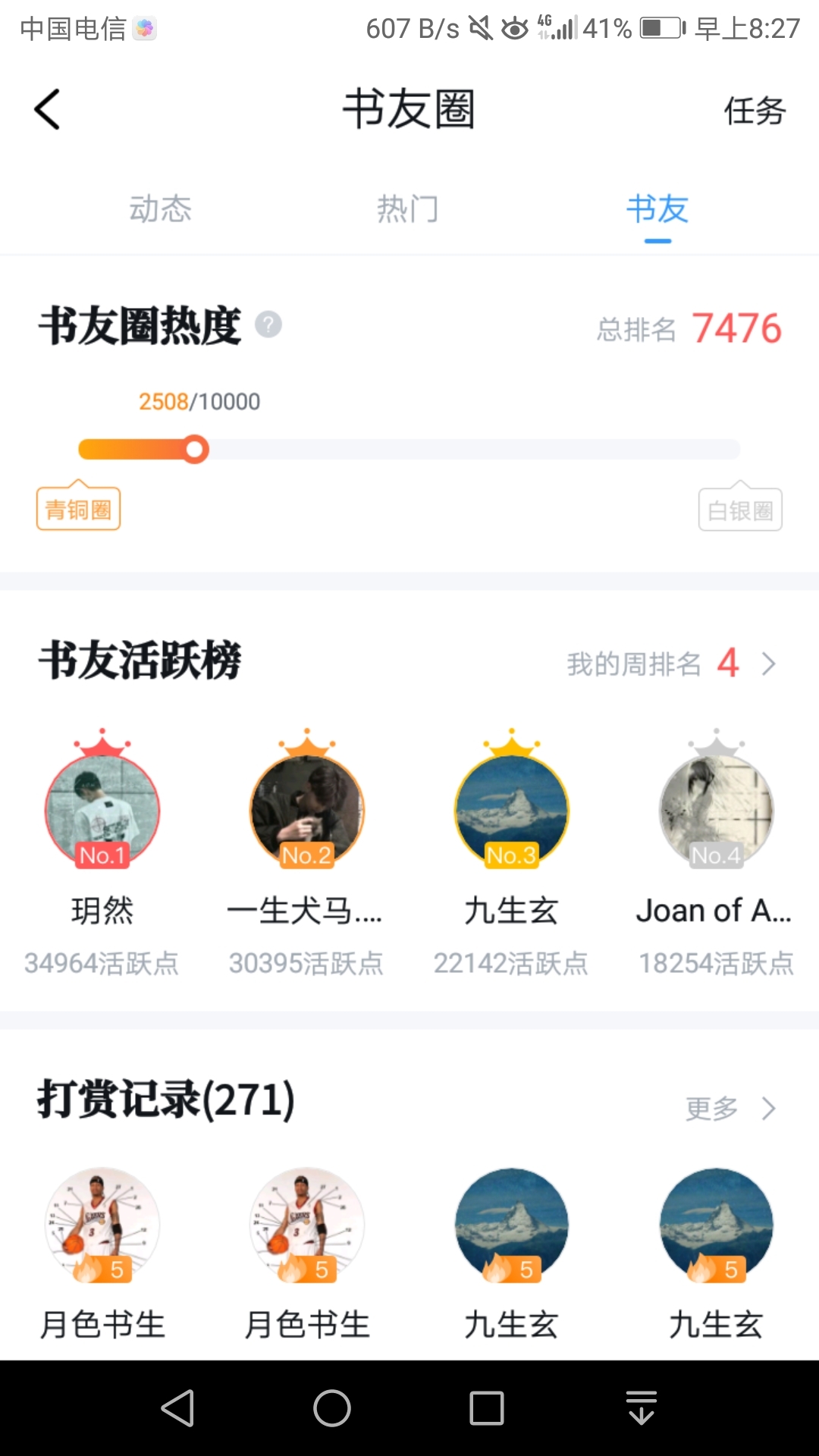Image resolution: width=819 pixels, height=1456 pixels.
Task: Switch to the 热门 tab
Action: [408, 209]
